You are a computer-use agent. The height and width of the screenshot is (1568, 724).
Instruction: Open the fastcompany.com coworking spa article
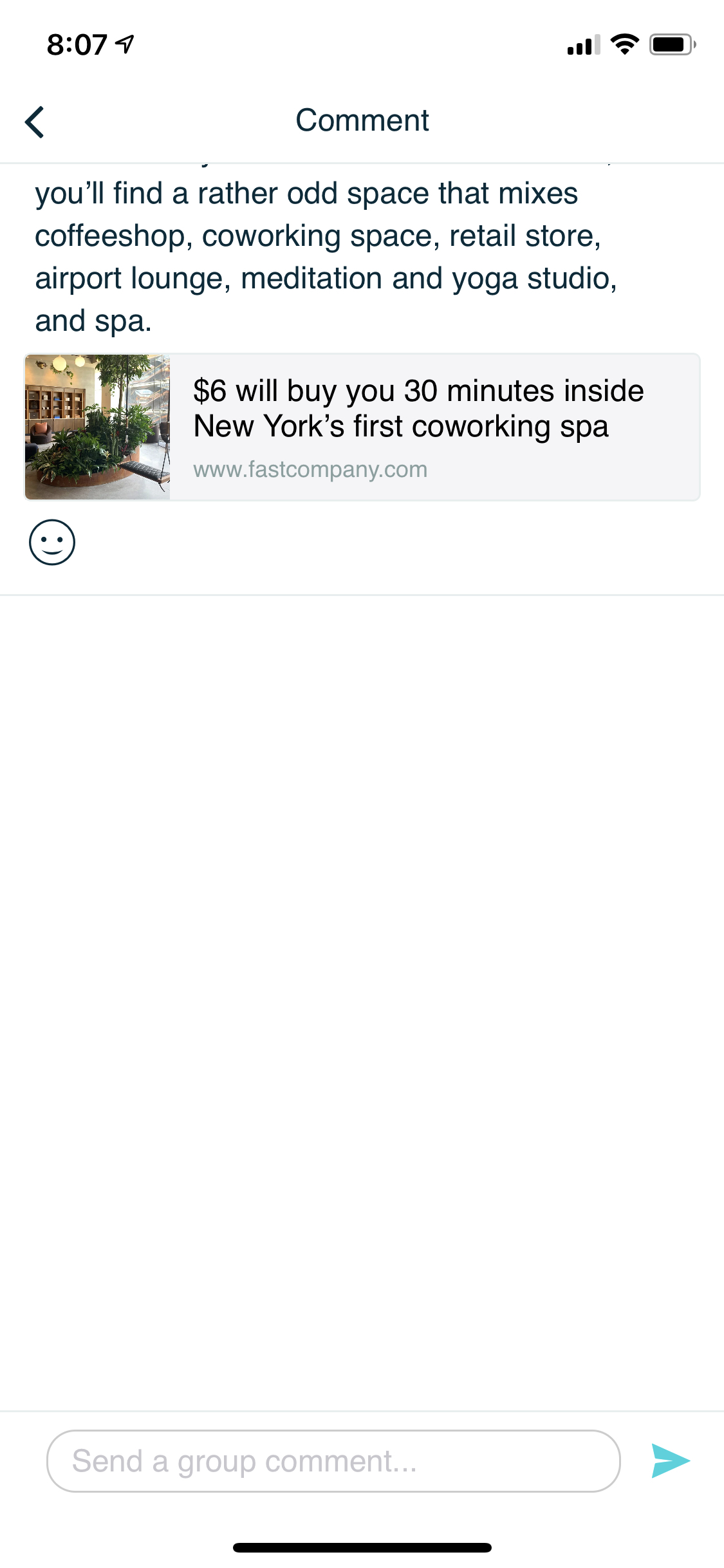(362, 427)
